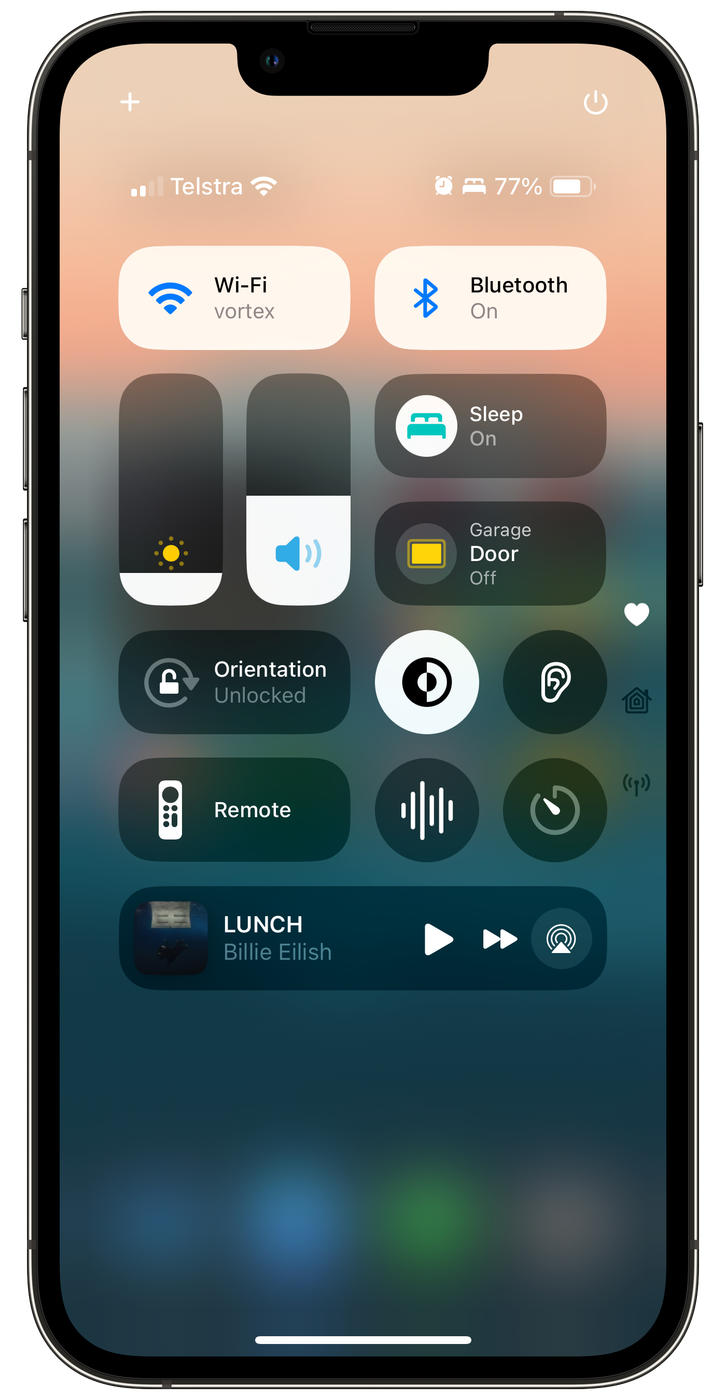
Task: Tap the power button icon
Action: (595, 102)
